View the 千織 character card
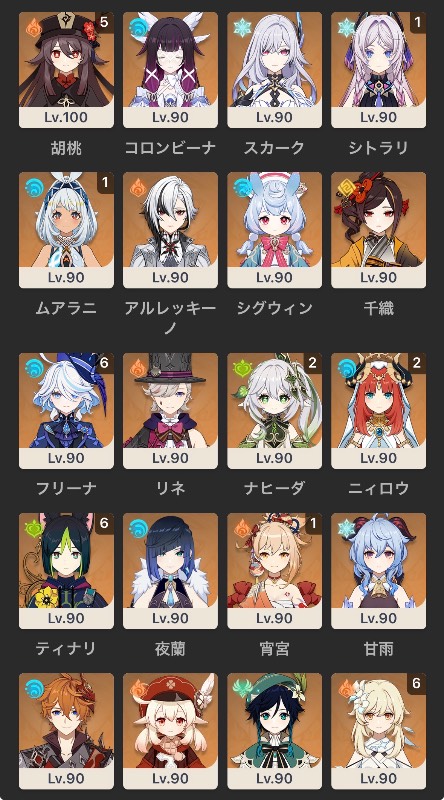This screenshot has height=800, width=444. point(379,230)
